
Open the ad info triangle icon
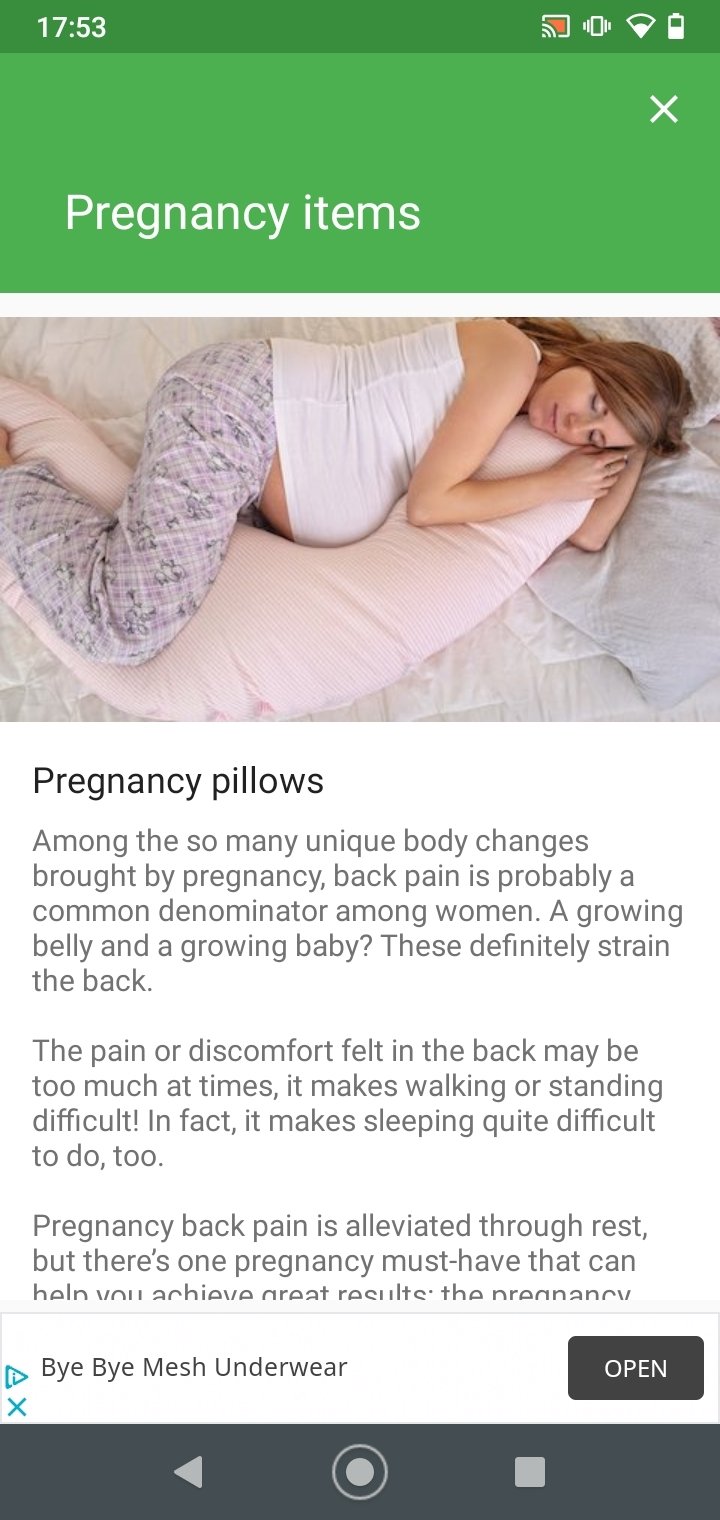(x=17, y=1376)
